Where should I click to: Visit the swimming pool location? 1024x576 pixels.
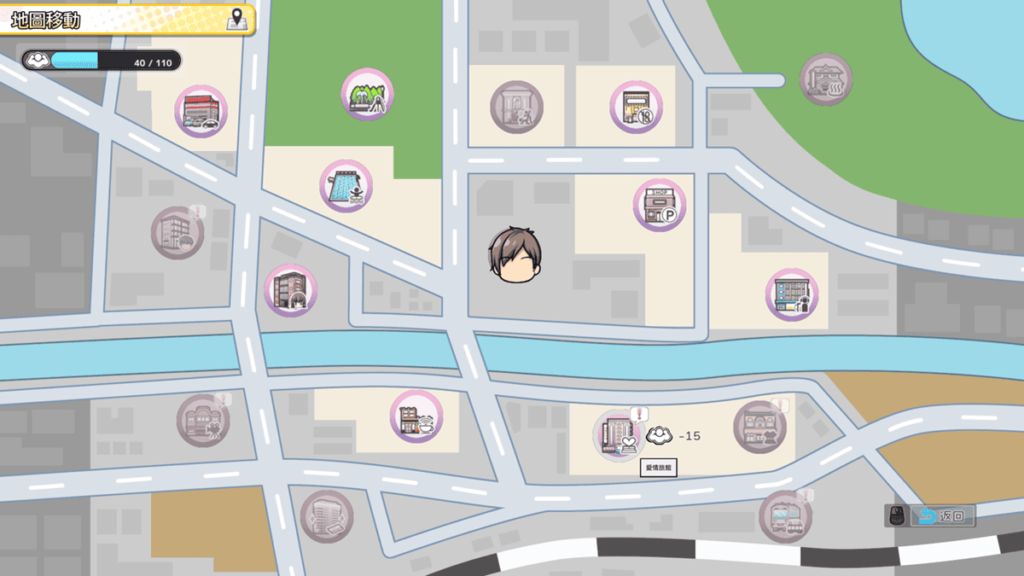(x=346, y=186)
